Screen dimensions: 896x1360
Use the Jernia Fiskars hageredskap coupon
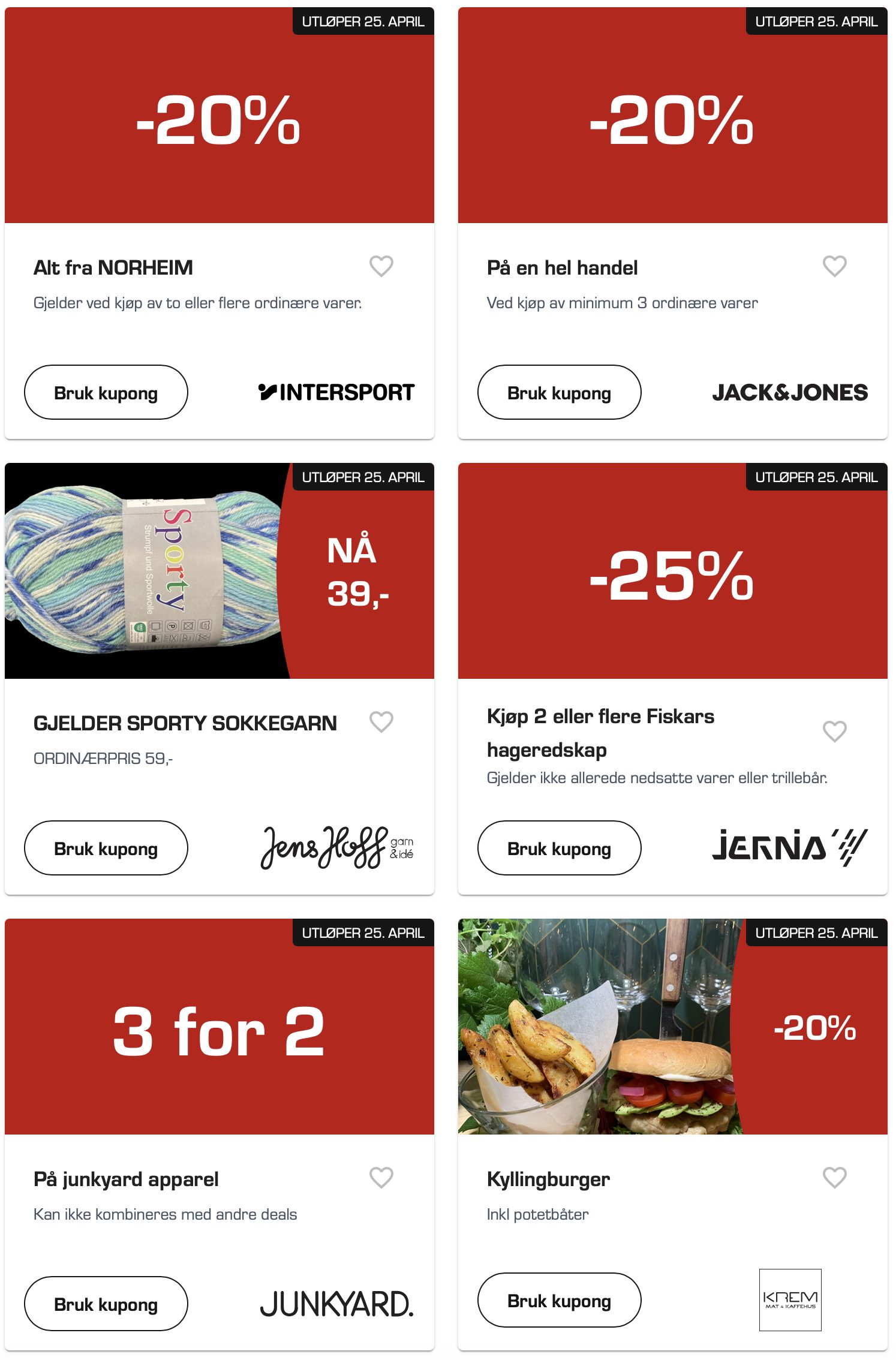pos(559,849)
